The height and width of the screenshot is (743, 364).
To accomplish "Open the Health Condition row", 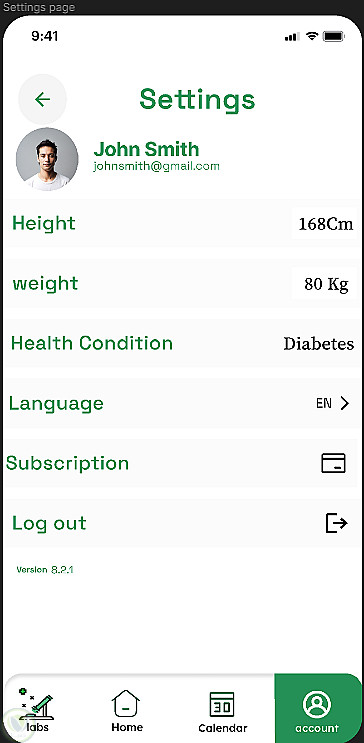I will 182,343.
